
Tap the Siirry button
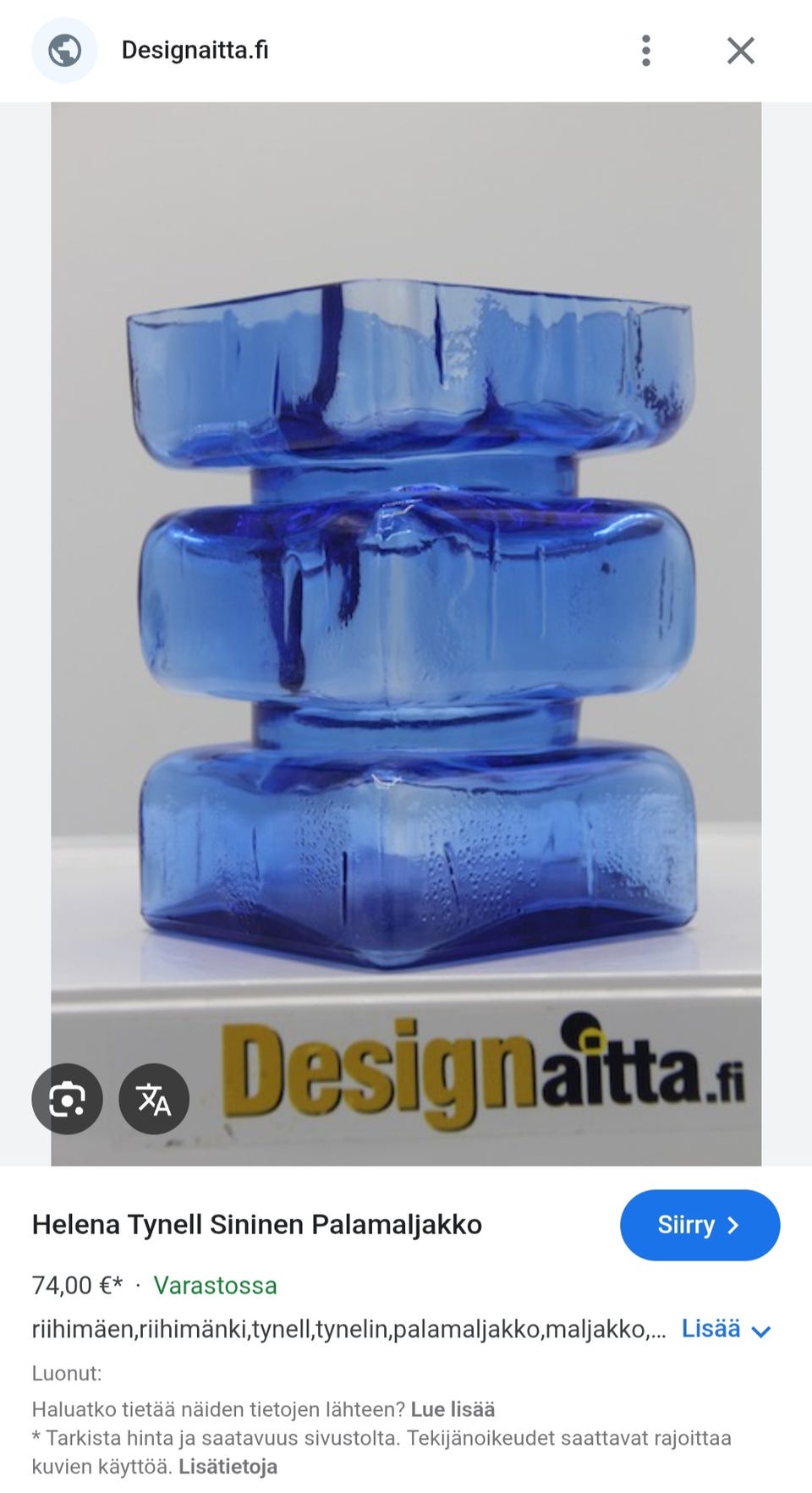700,1225
